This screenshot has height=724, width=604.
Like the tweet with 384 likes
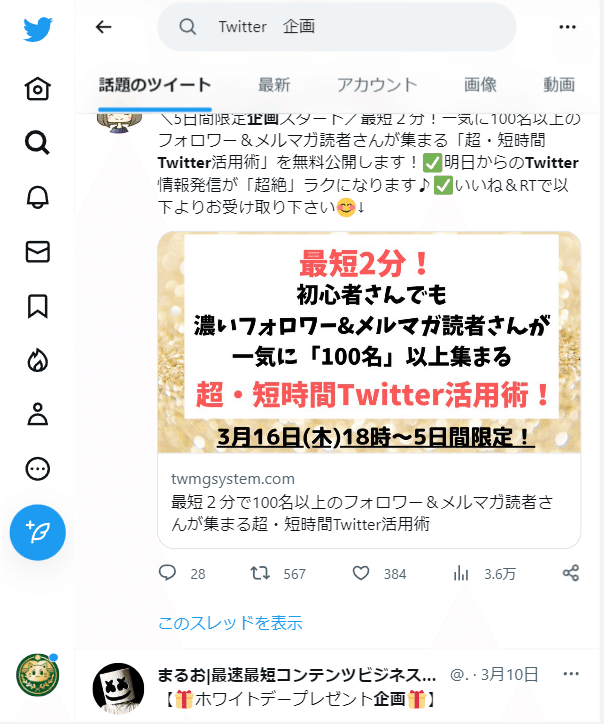point(361,574)
